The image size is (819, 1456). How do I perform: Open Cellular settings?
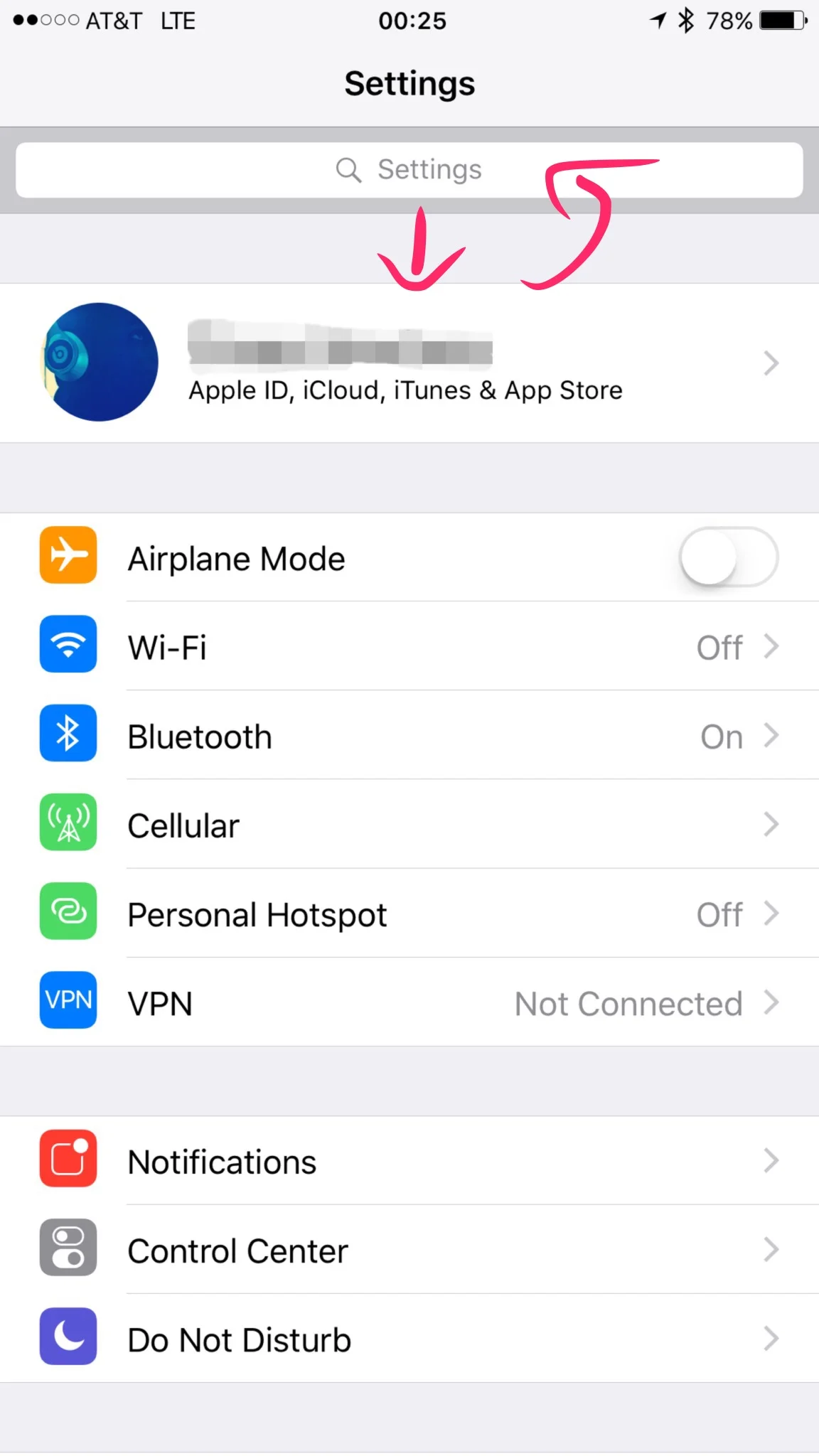click(x=409, y=824)
